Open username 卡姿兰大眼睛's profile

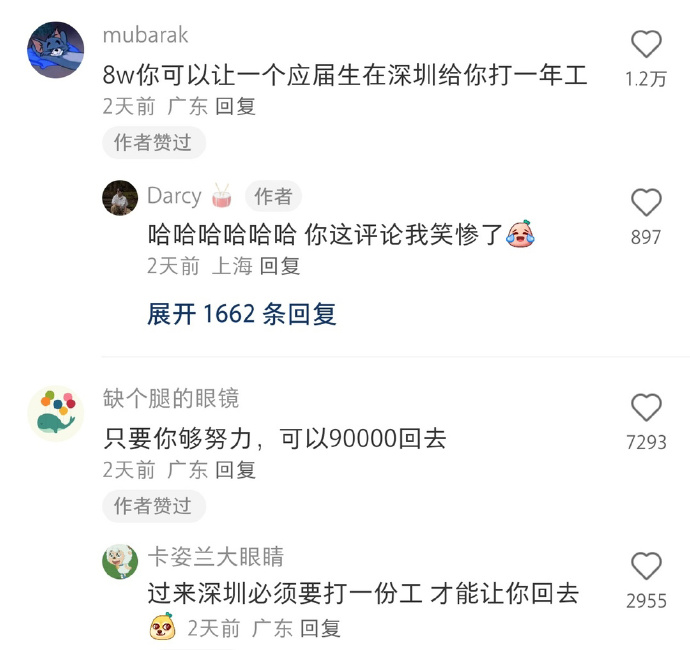pyautogui.click(x=215, y=557)
